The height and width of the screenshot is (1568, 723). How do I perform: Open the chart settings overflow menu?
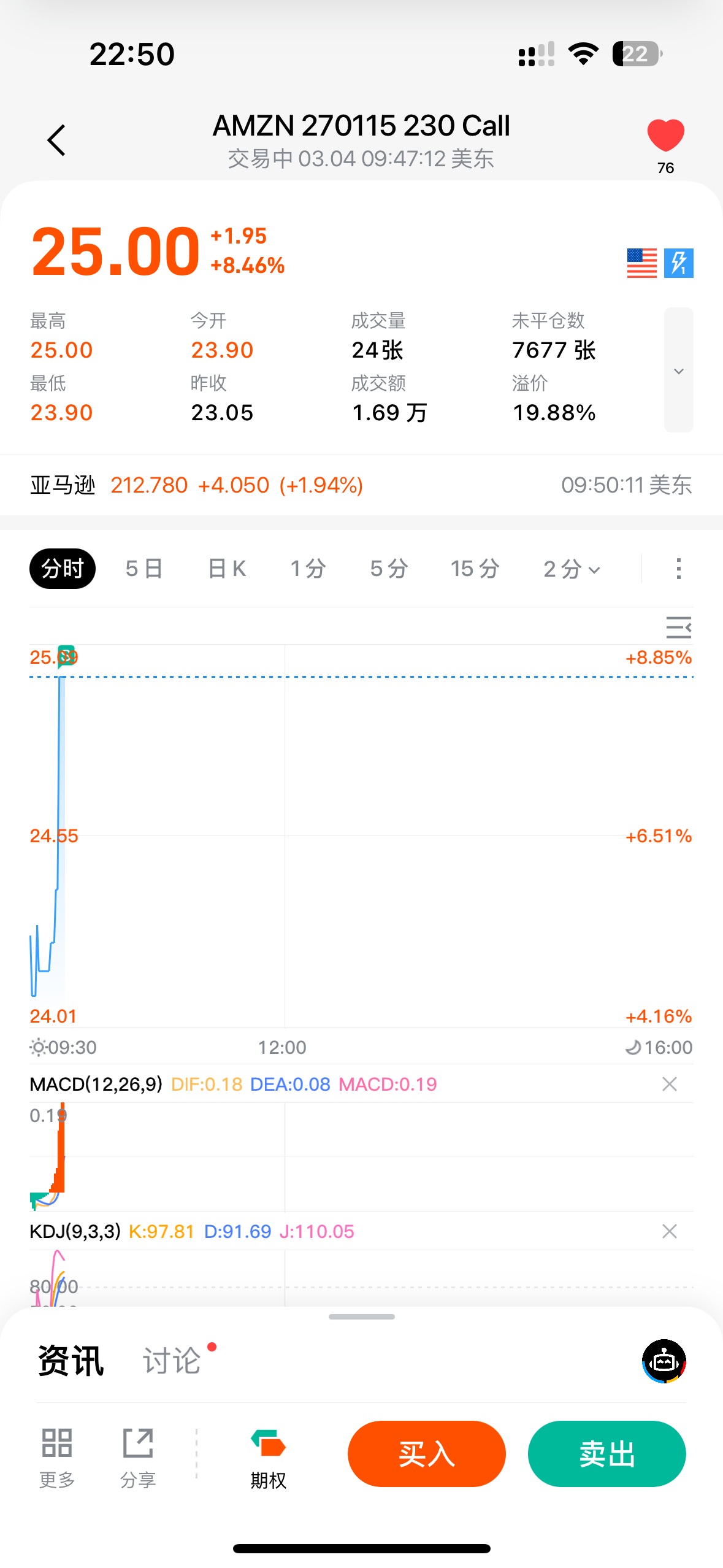pyautogui.click(x=678, y=569)
